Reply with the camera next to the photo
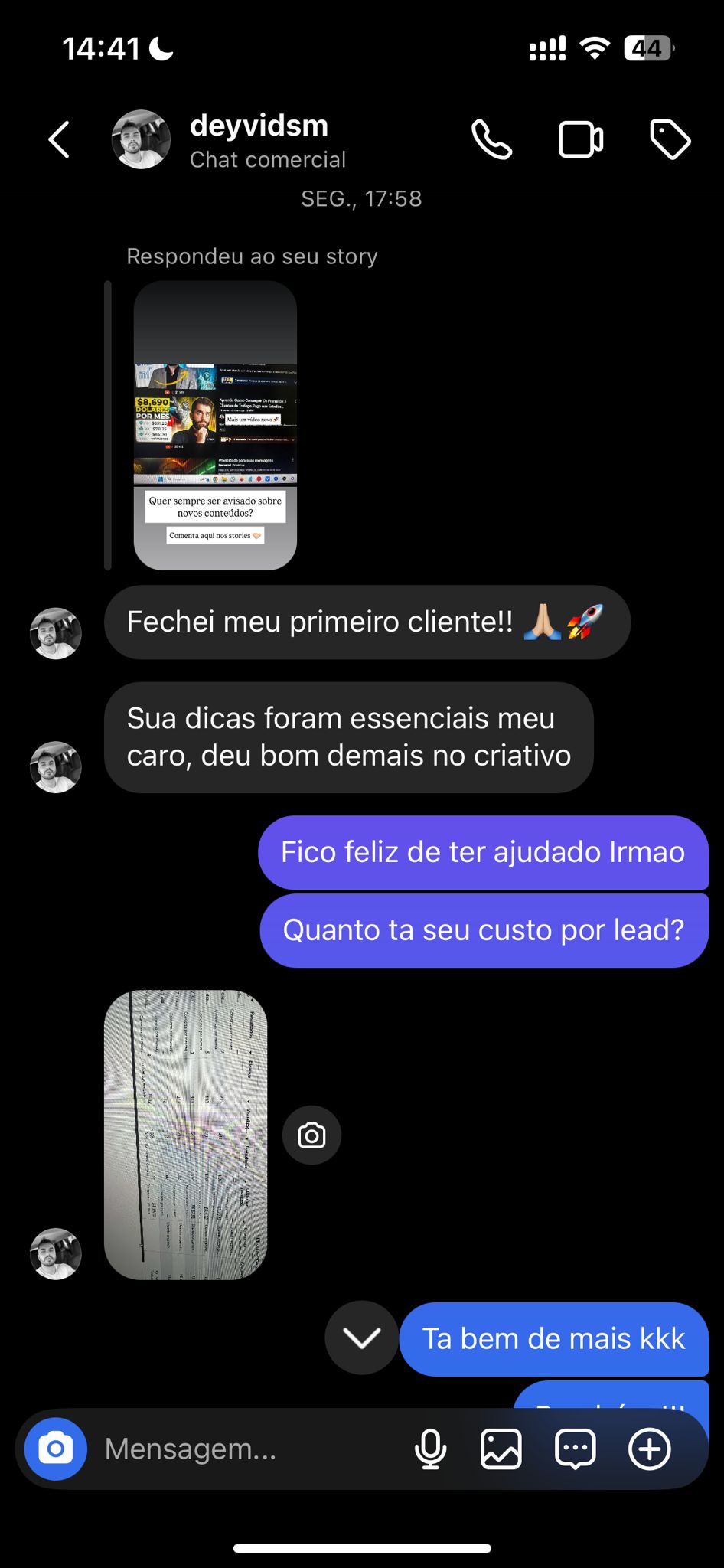This screenshot has height=1568, width=724. (311, 1135)
